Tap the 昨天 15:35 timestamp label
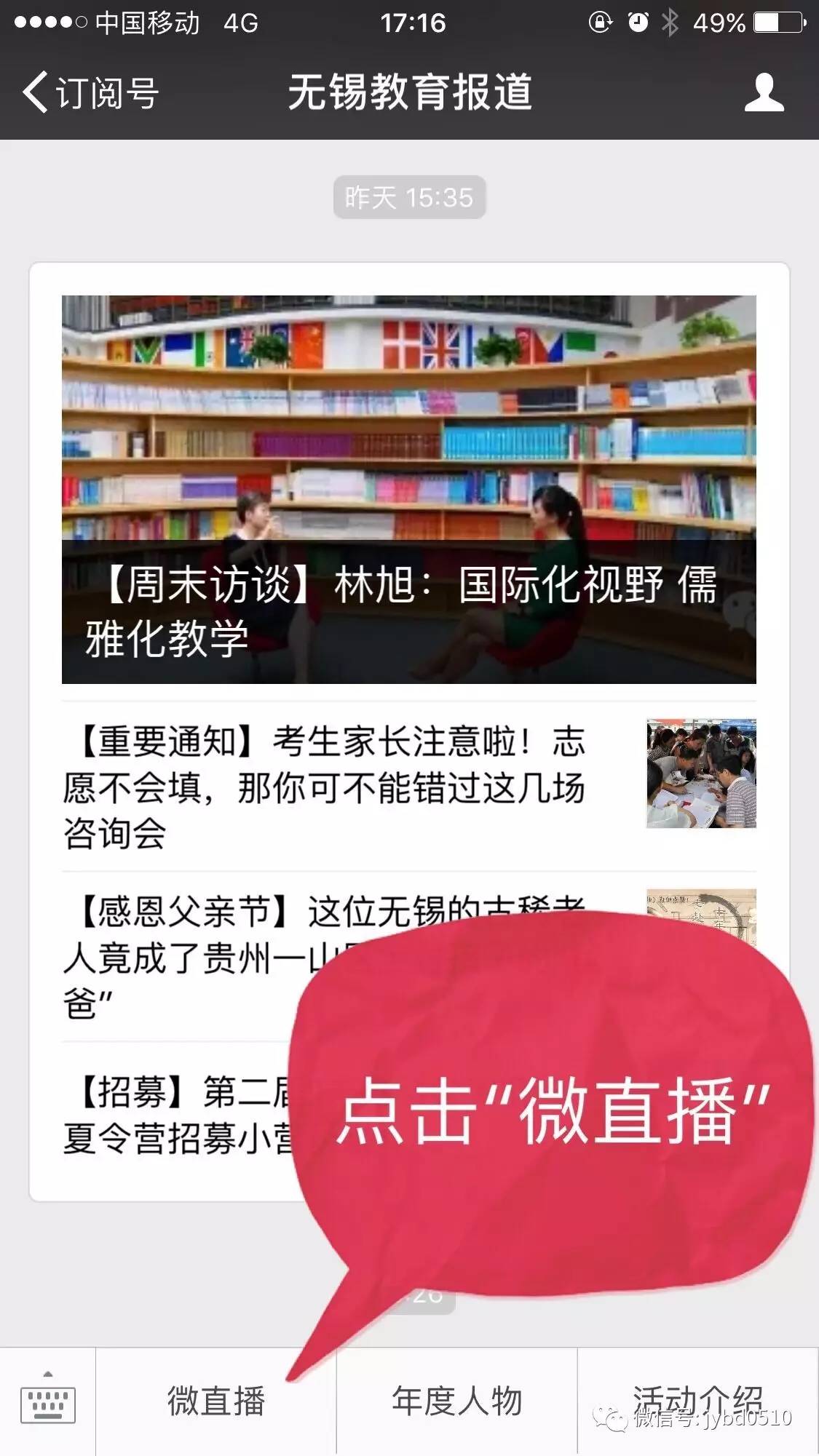819x1456 pixels. pos(409,196)
